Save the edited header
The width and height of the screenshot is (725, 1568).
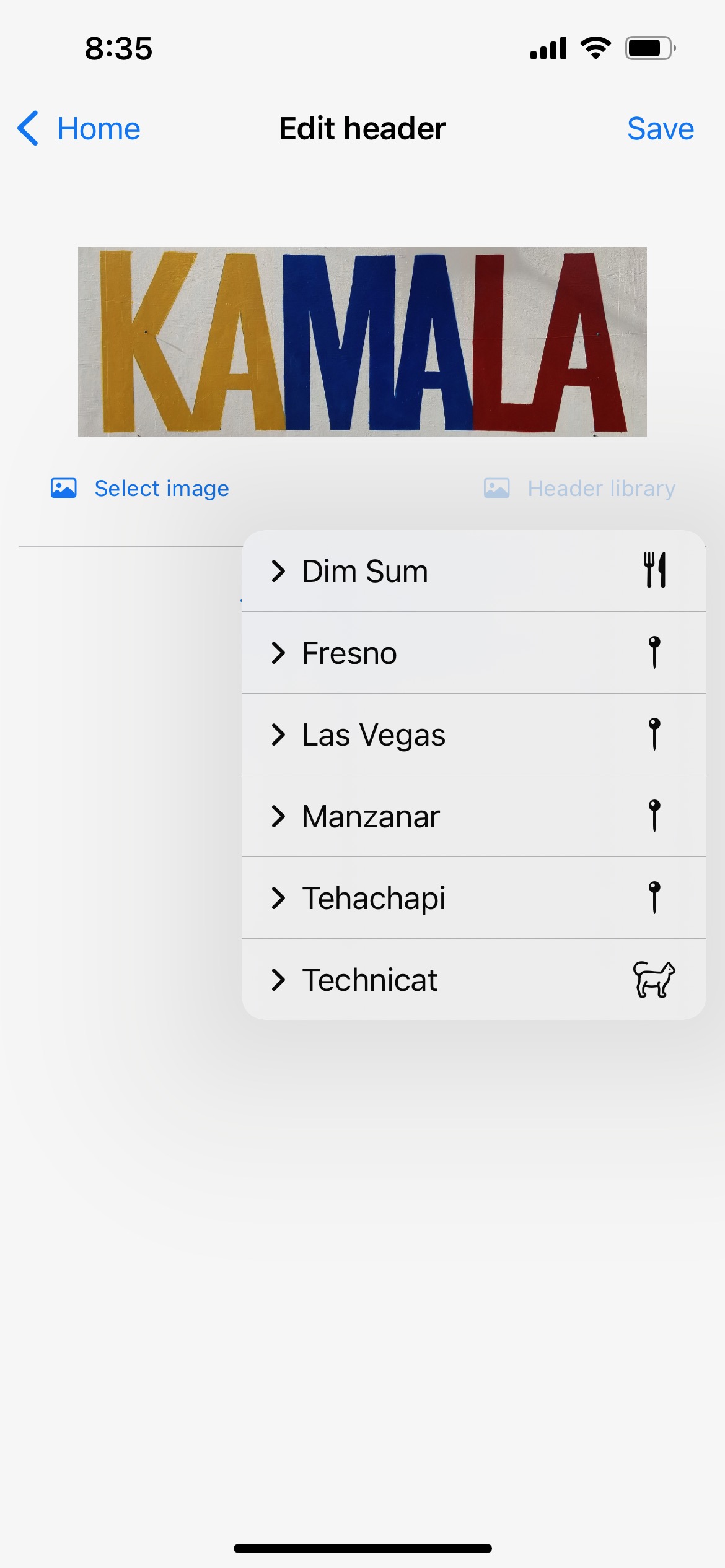[660, 129]
